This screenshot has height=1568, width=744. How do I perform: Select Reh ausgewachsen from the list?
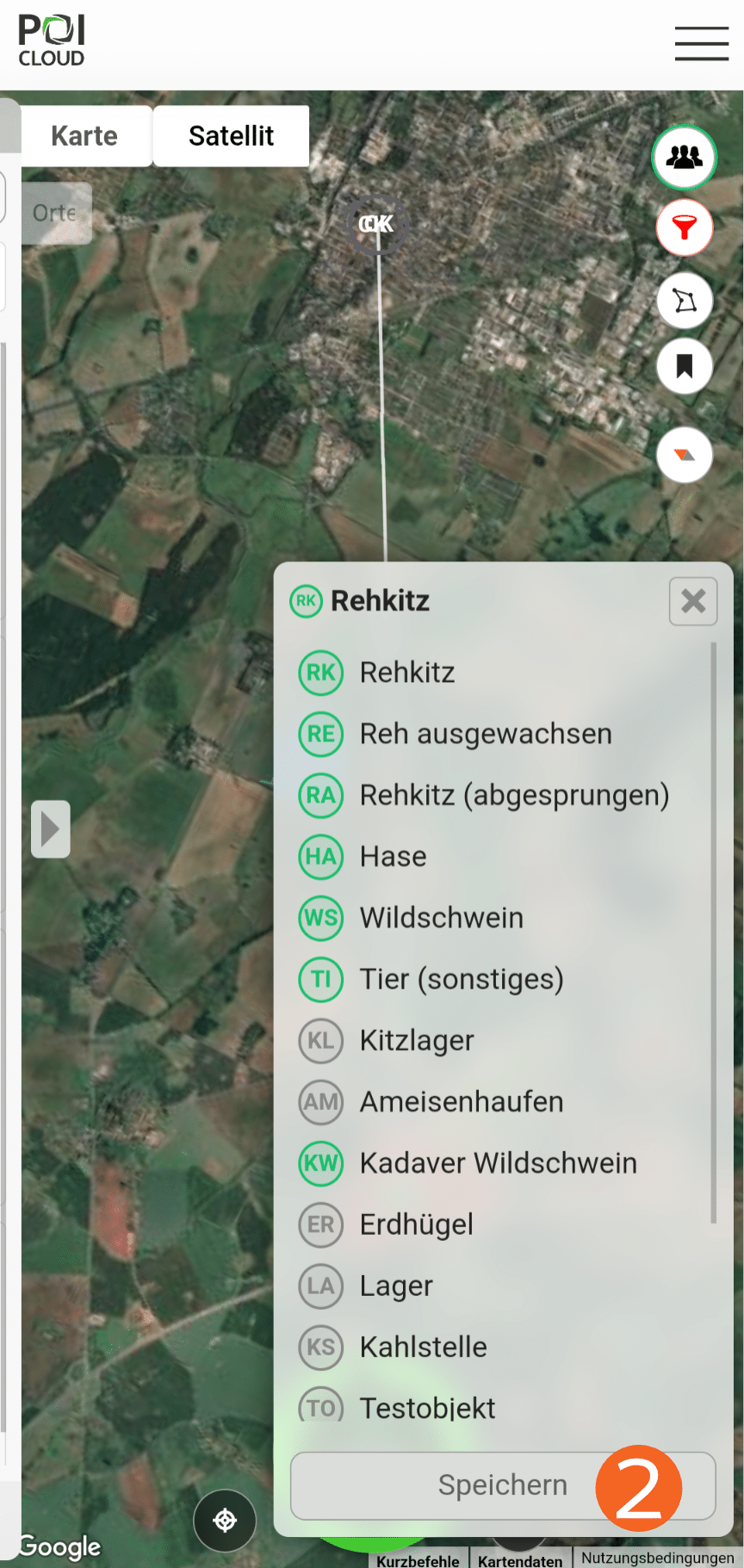[485, 734]
